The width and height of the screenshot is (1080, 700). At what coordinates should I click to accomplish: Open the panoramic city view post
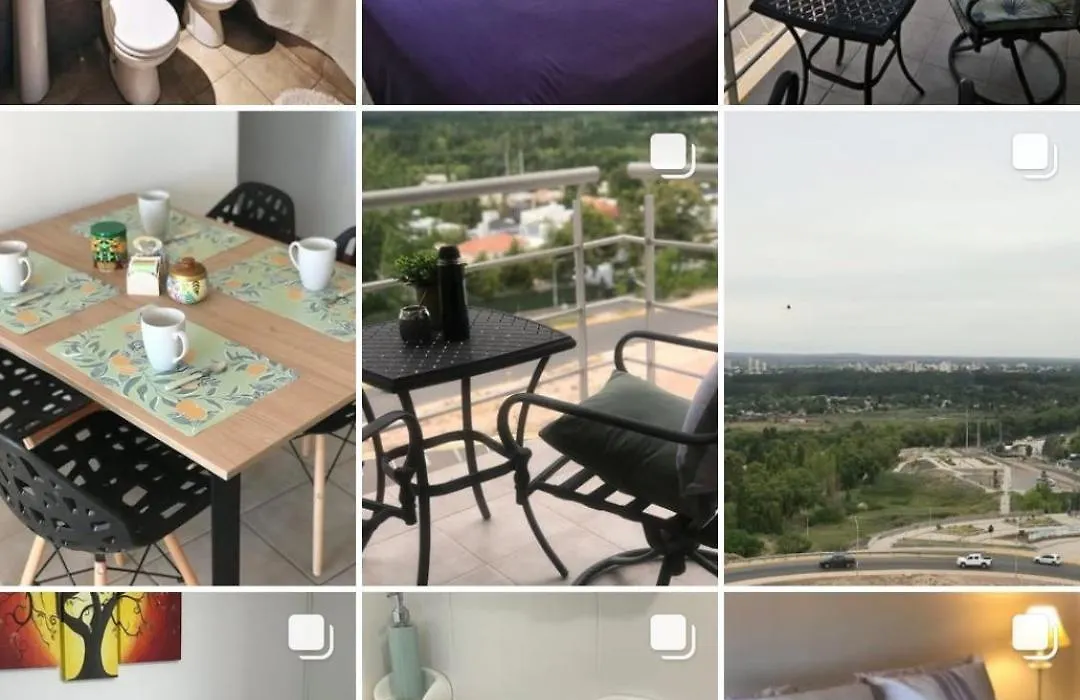point(902,347)
